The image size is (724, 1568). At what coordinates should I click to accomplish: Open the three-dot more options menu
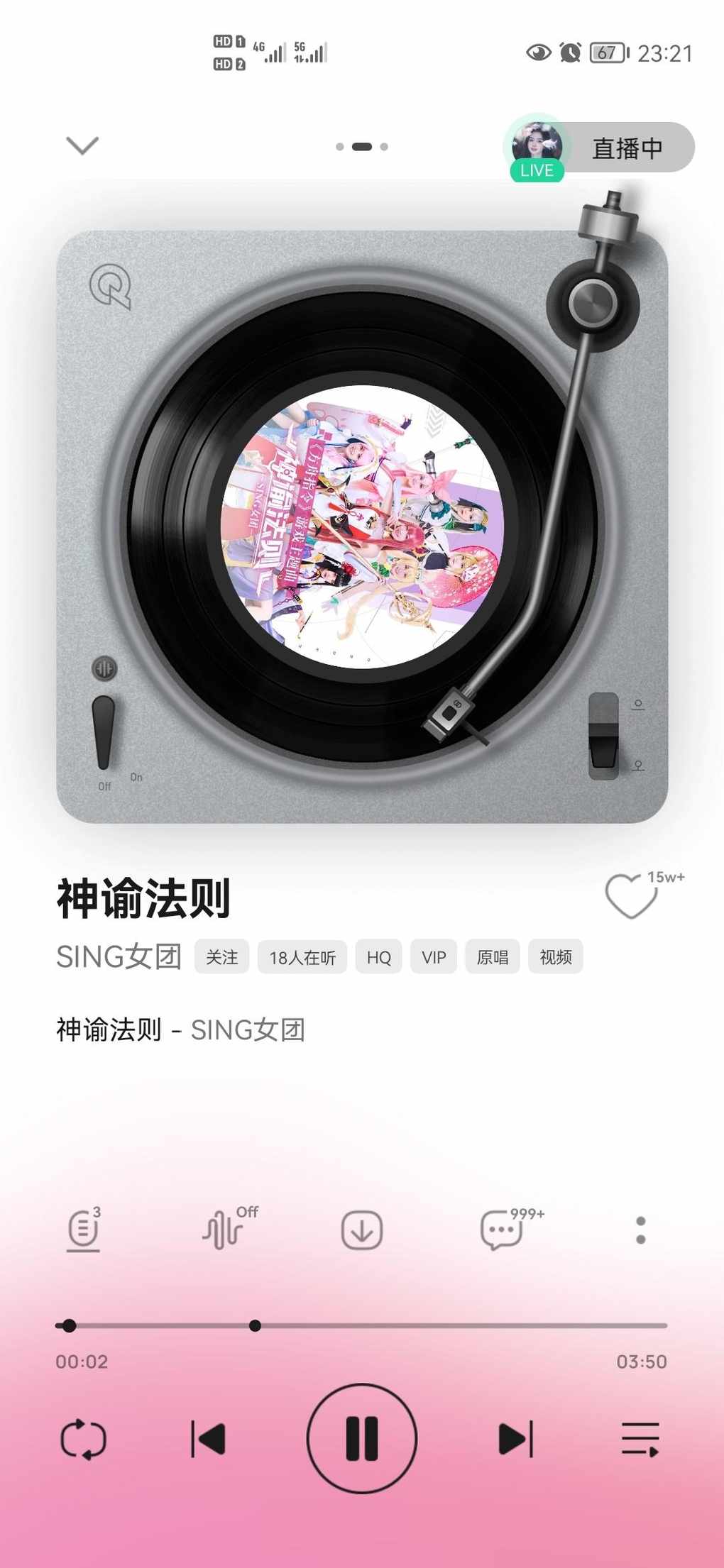tap(640, 1230)
